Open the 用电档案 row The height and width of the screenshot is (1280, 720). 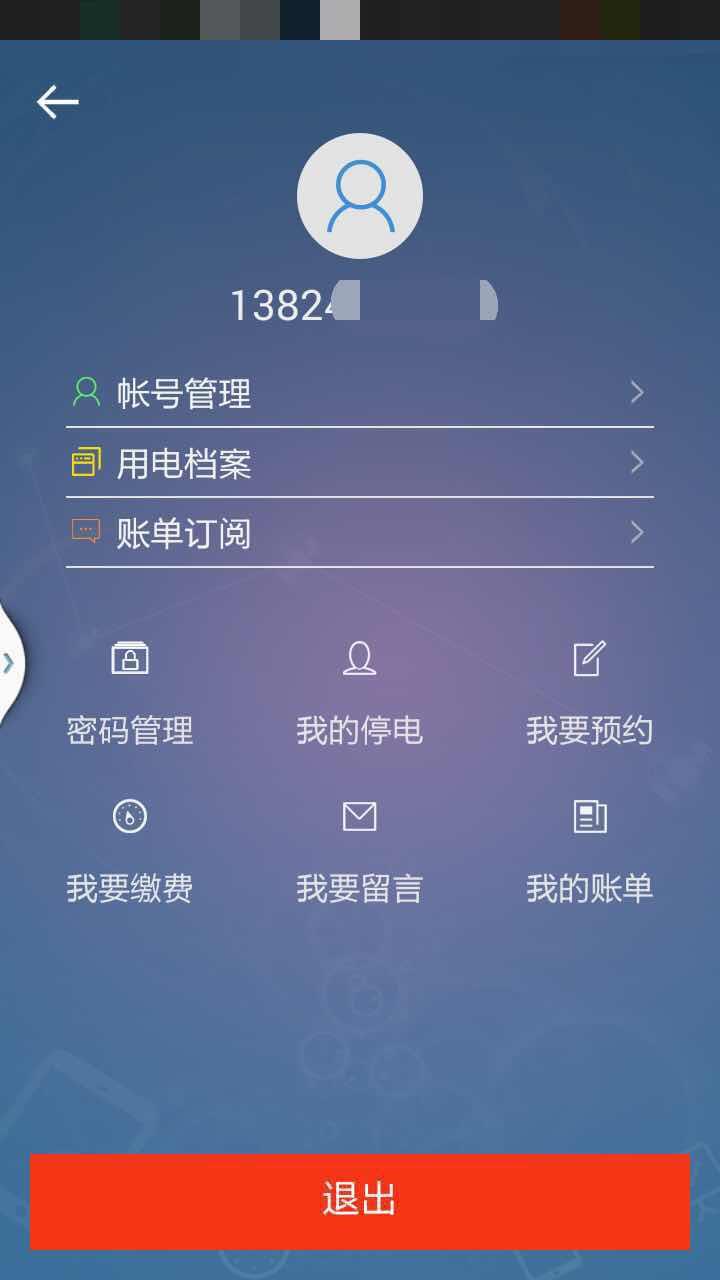(x=360, y=463)
